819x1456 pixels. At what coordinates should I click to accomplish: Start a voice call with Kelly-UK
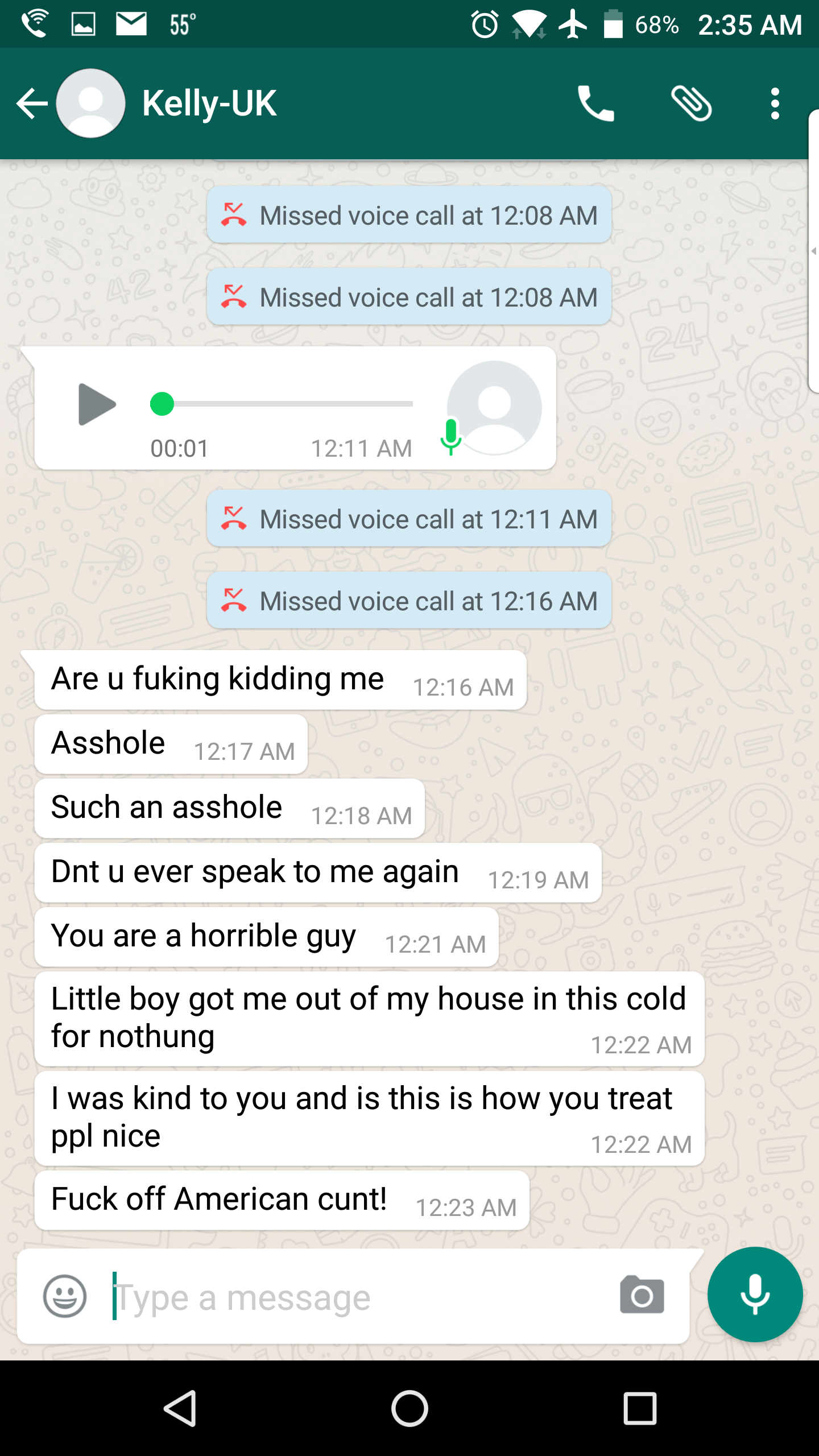[x=595, y=104]
